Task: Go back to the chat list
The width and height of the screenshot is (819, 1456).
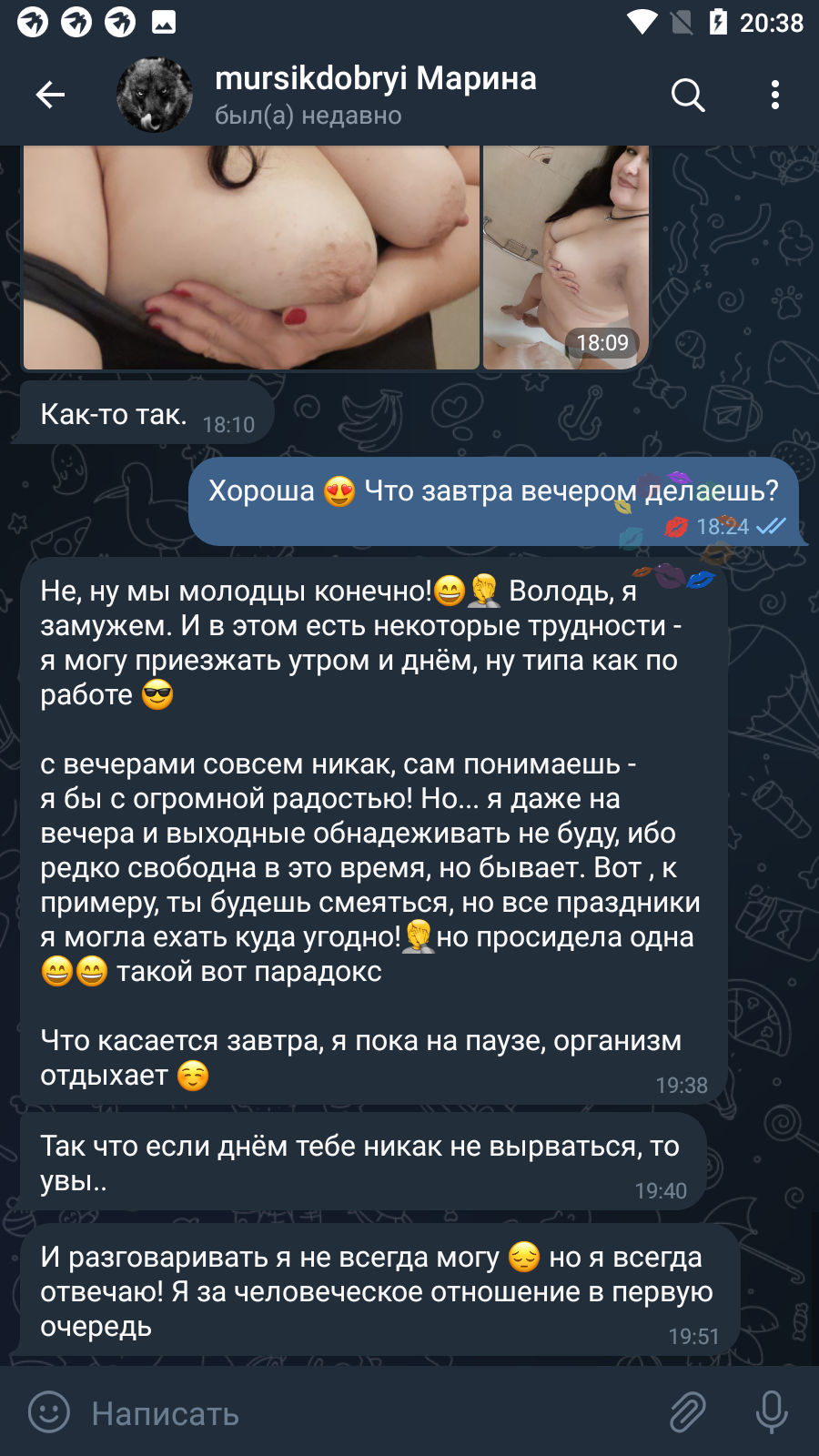Action: coord(50,95)
